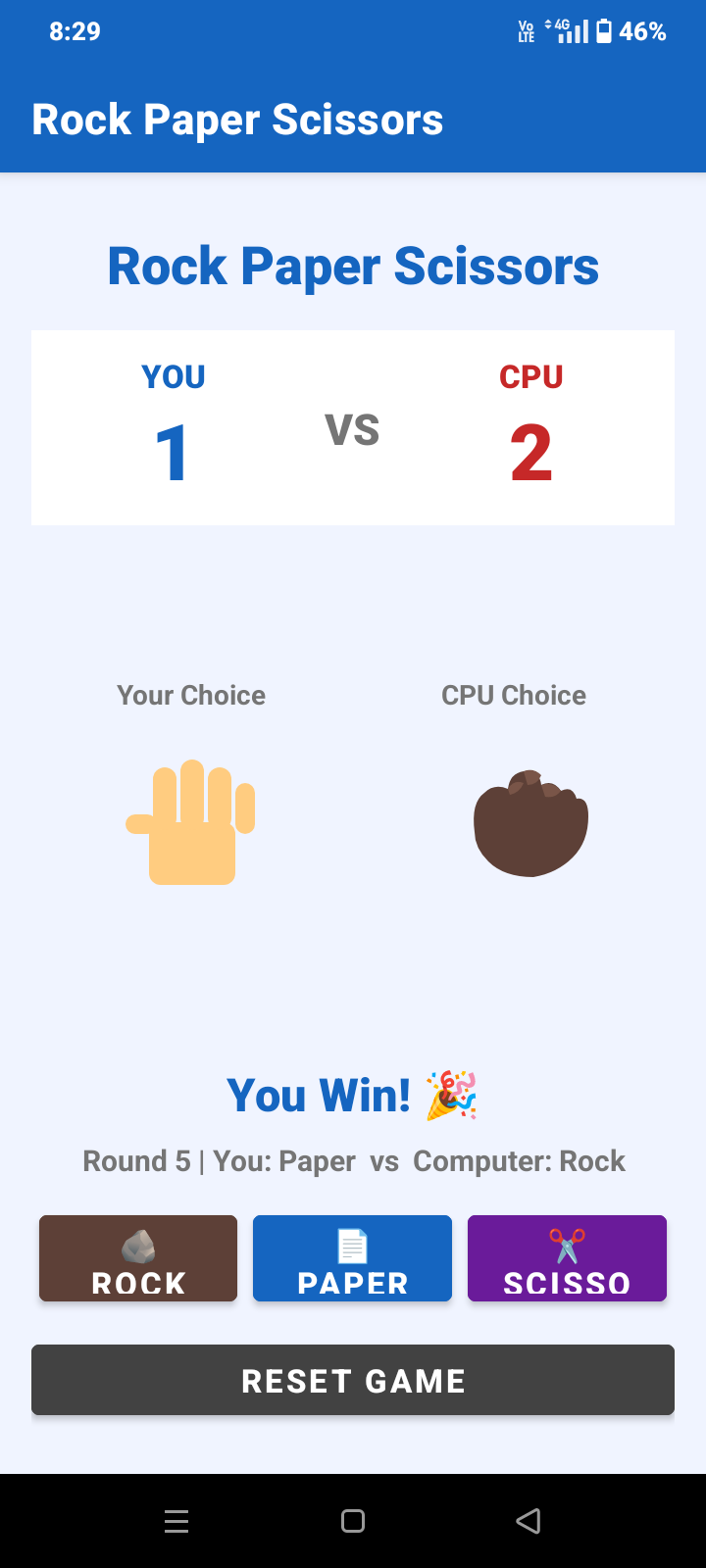Choose the Rock button

(x=138, y=1258)
